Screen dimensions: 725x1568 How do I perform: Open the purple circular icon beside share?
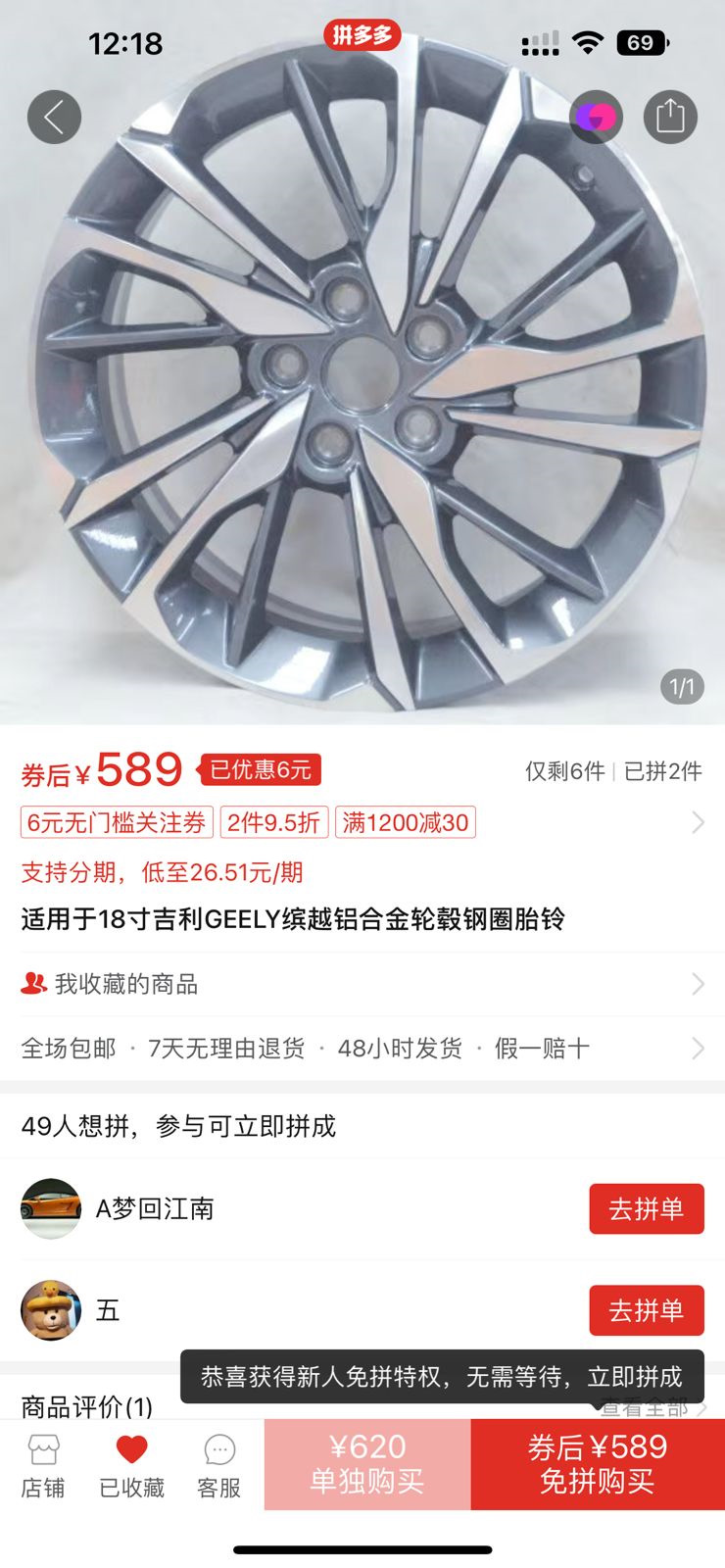click(596, 117)
